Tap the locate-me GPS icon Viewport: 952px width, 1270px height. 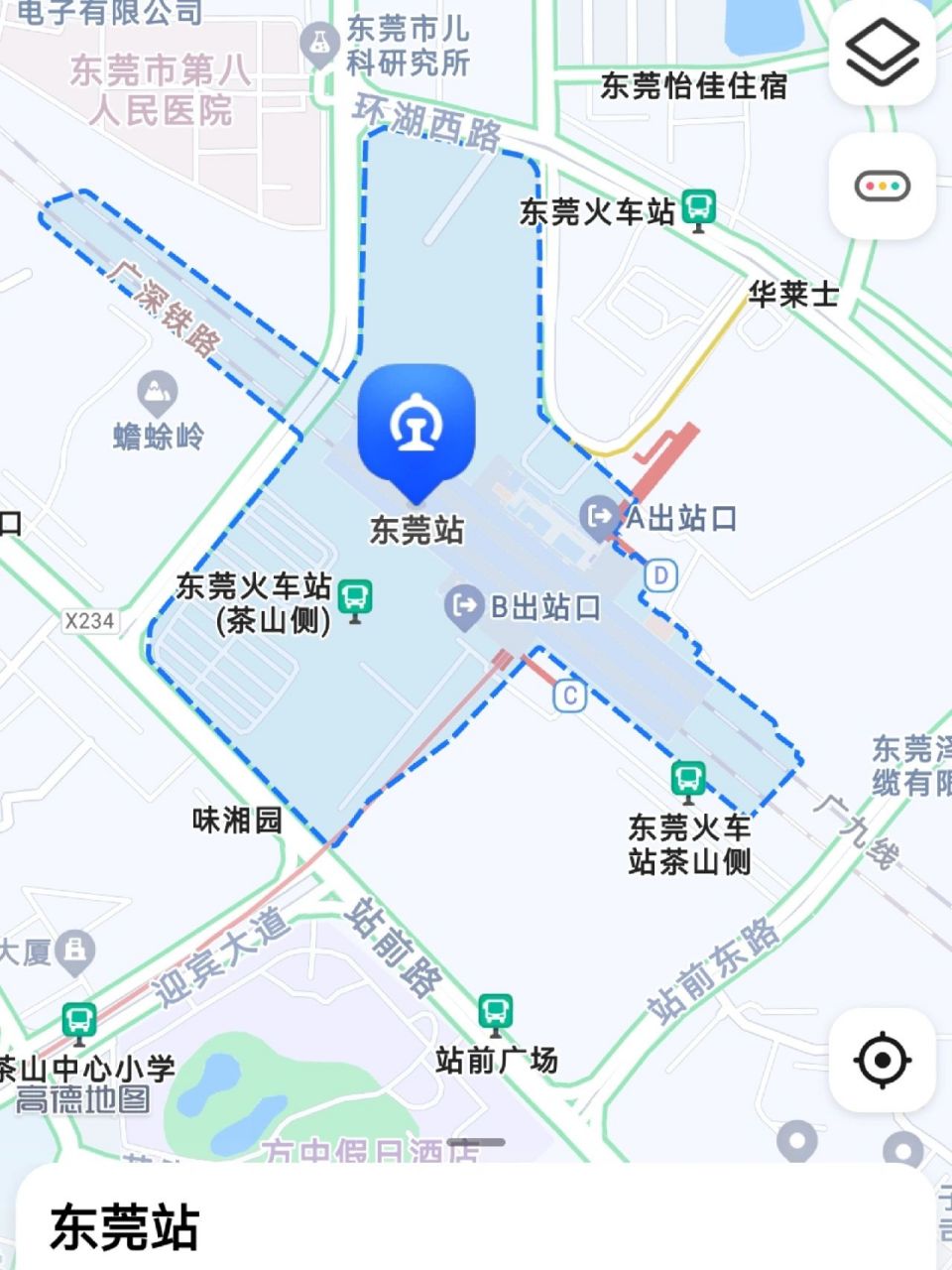(x=881, y=1062)
